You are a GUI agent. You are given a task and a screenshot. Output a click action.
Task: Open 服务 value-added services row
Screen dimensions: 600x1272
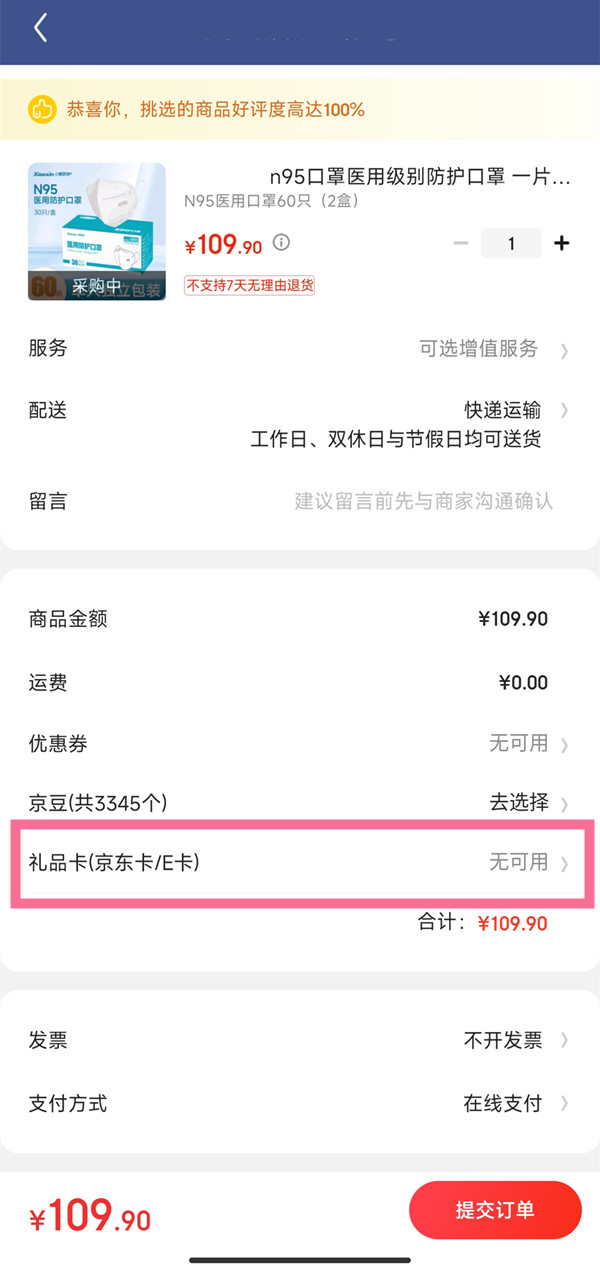(300, 349)
